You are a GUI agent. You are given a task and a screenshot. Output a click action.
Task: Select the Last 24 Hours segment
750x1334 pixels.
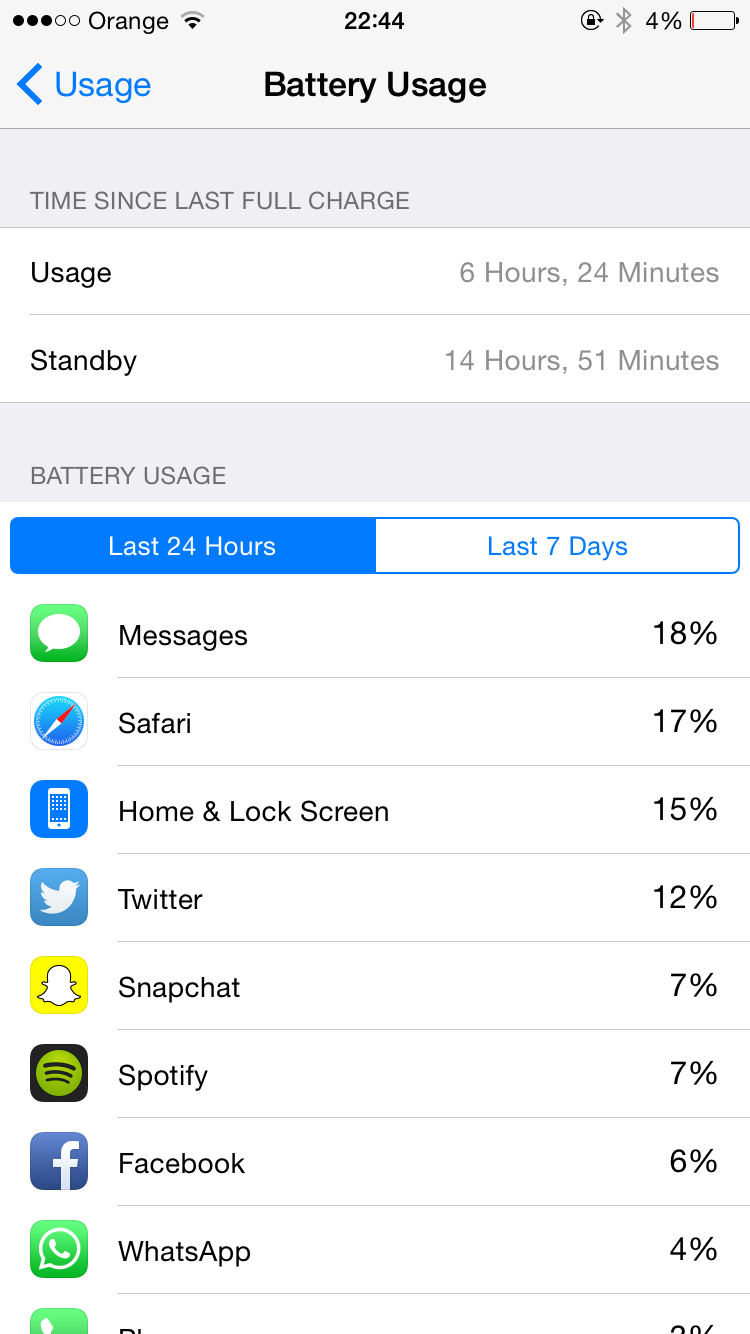(193, 546)
